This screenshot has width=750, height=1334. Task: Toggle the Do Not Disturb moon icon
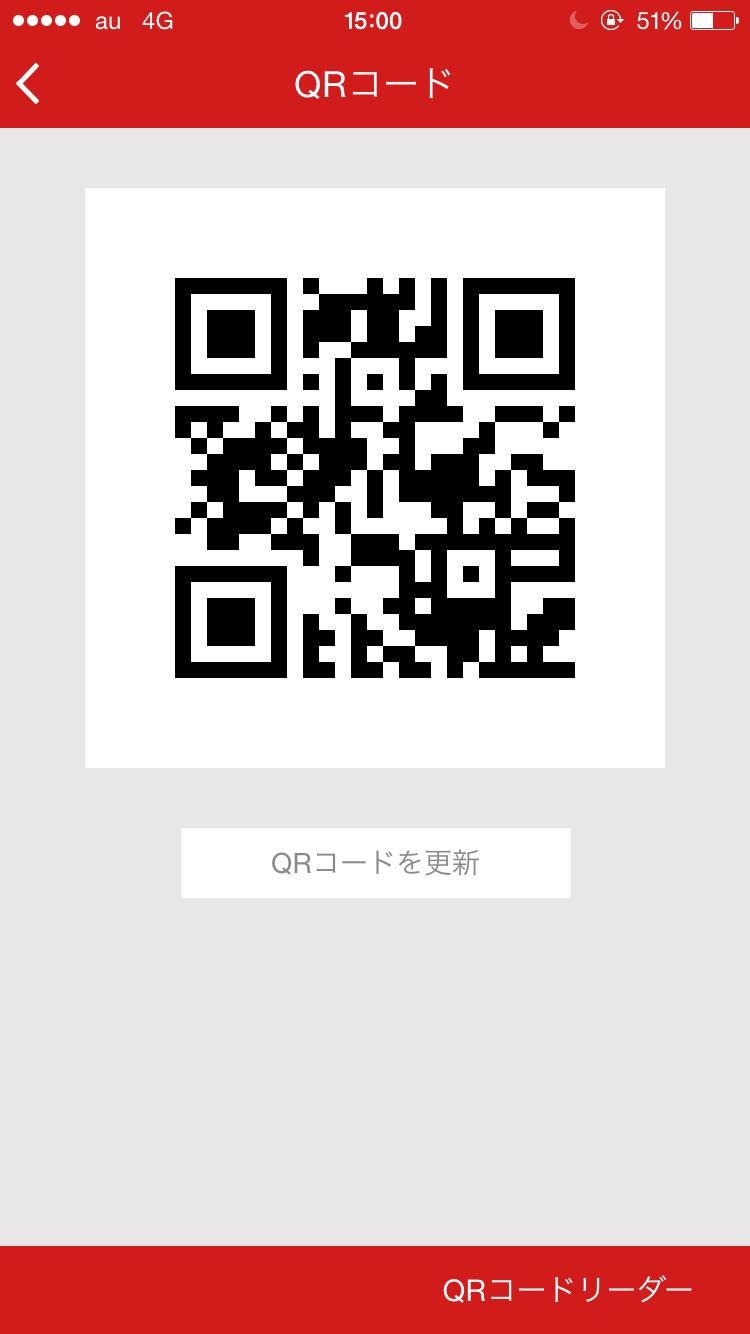(x=578, y=18)
